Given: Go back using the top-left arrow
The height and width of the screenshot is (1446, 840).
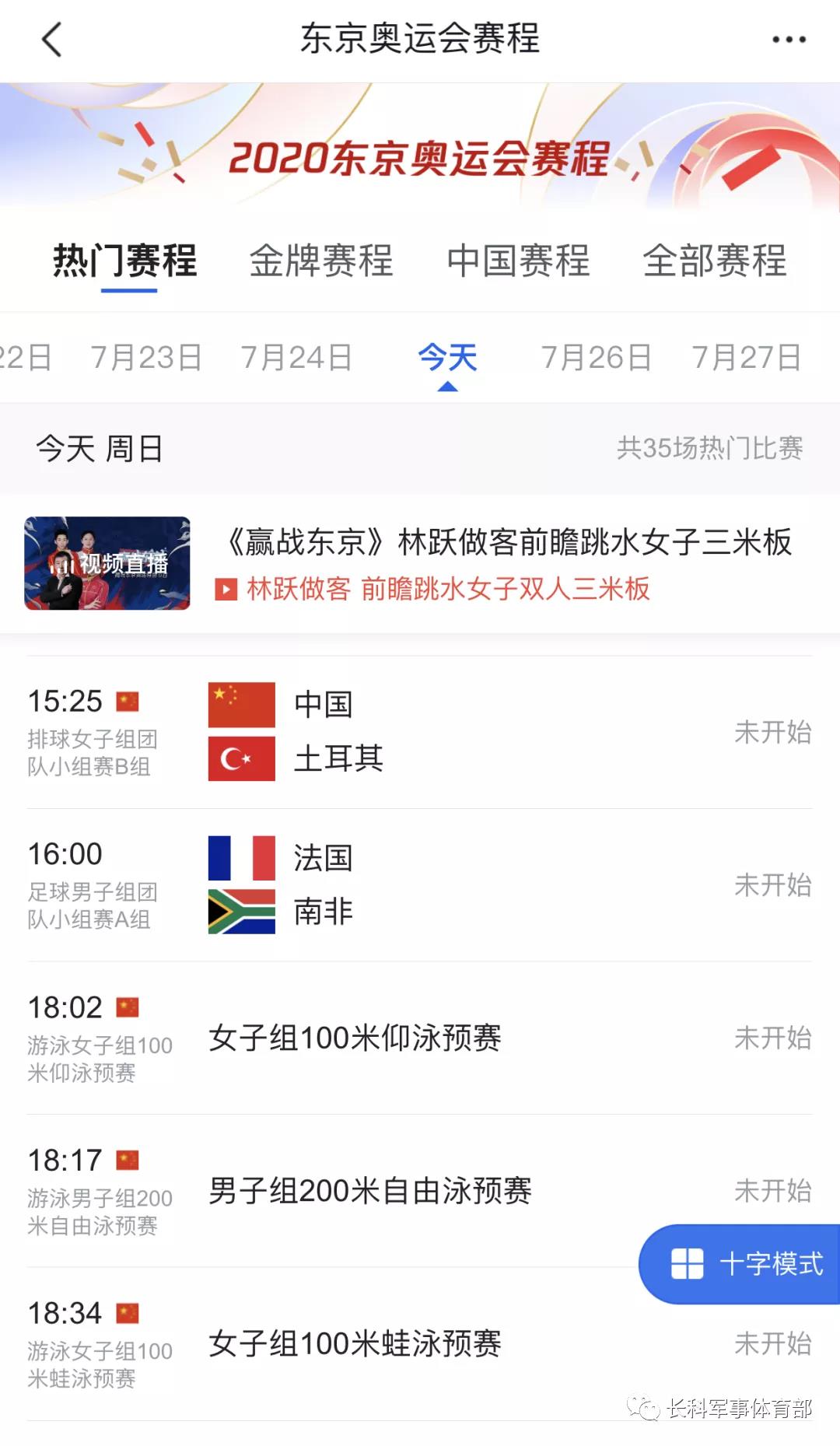Looking at the screenshot, I should tap(51, 40).
